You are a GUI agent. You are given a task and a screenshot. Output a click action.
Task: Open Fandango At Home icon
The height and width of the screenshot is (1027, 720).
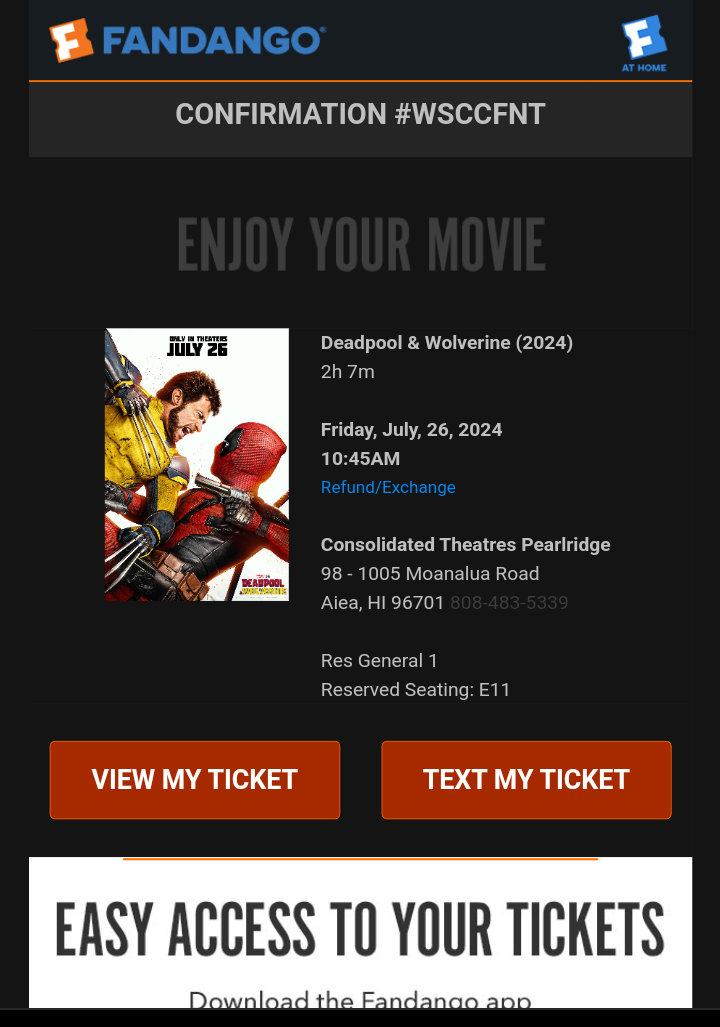point(644,43)
